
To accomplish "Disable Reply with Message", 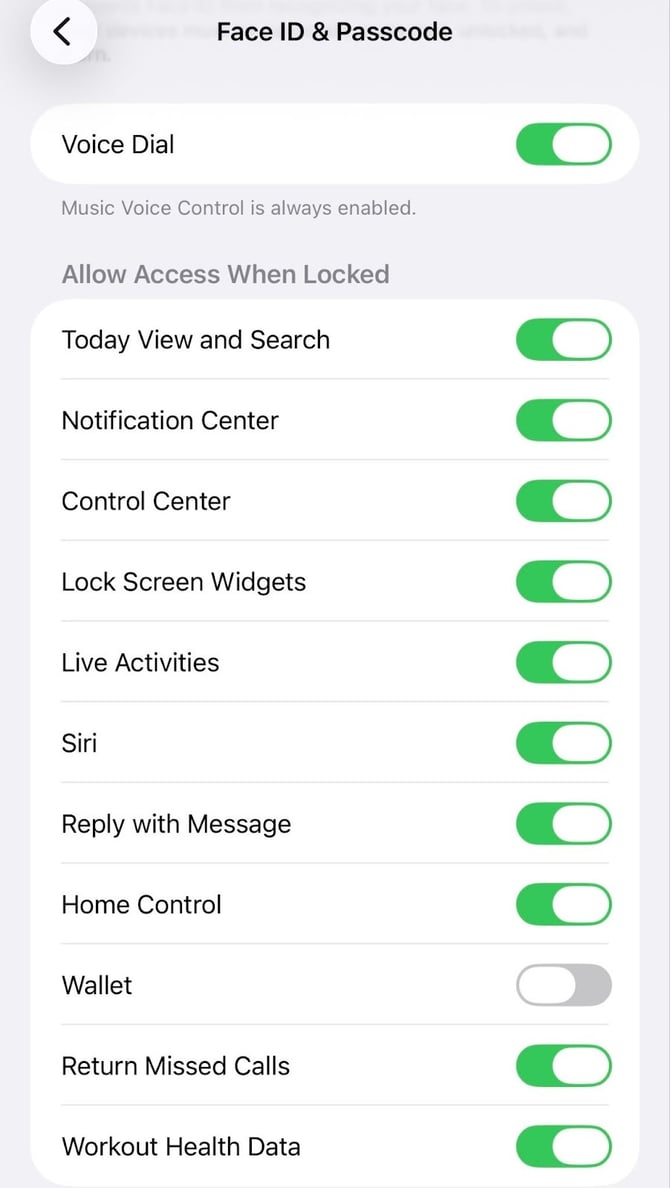I will [563, 824].
